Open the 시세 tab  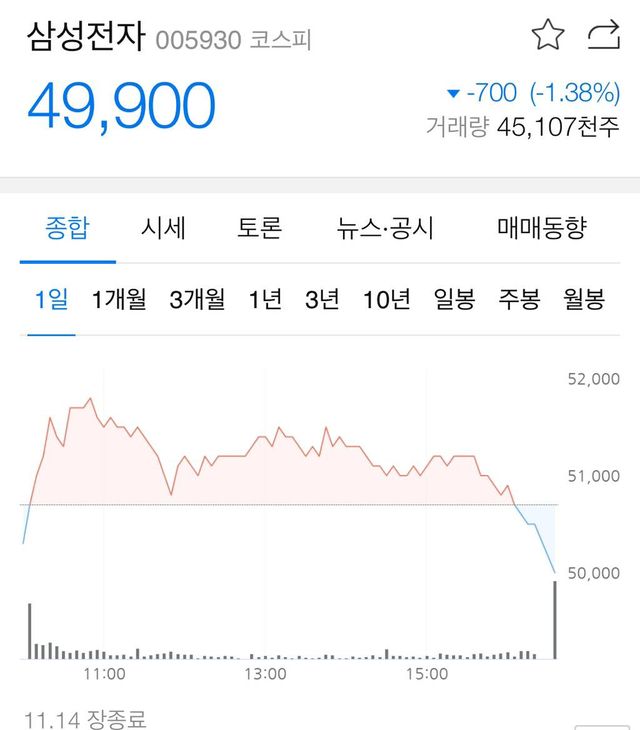point(163,228)
